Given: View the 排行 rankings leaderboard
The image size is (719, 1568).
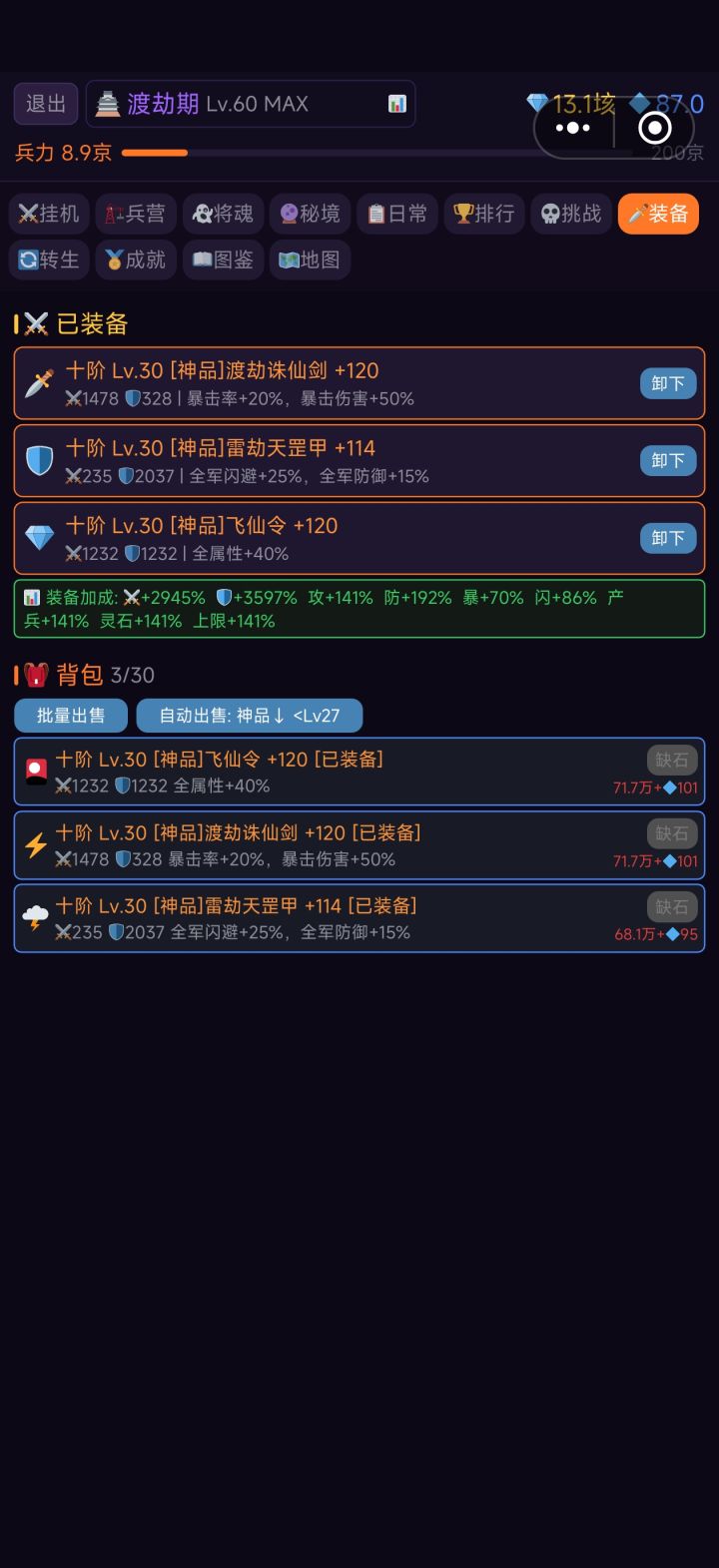Looking at the screenshot, I should coord(483,214).
